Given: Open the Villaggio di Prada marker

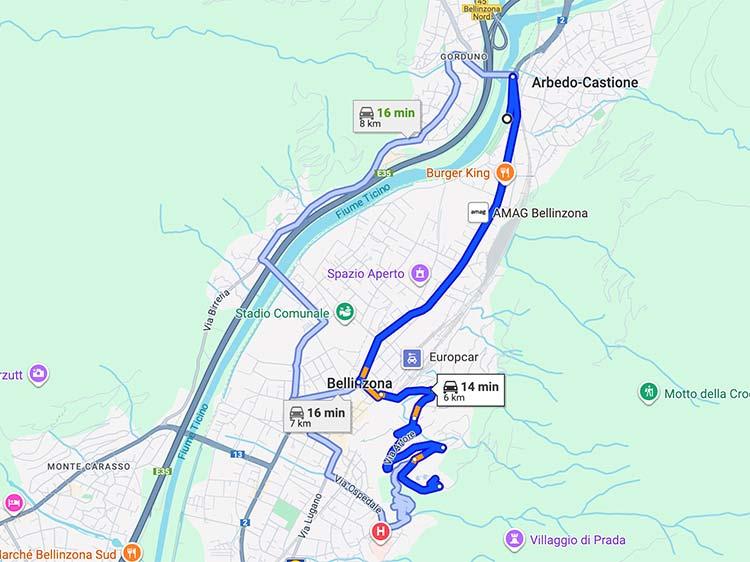Looking at the screenshot, I should coord(515,539).
